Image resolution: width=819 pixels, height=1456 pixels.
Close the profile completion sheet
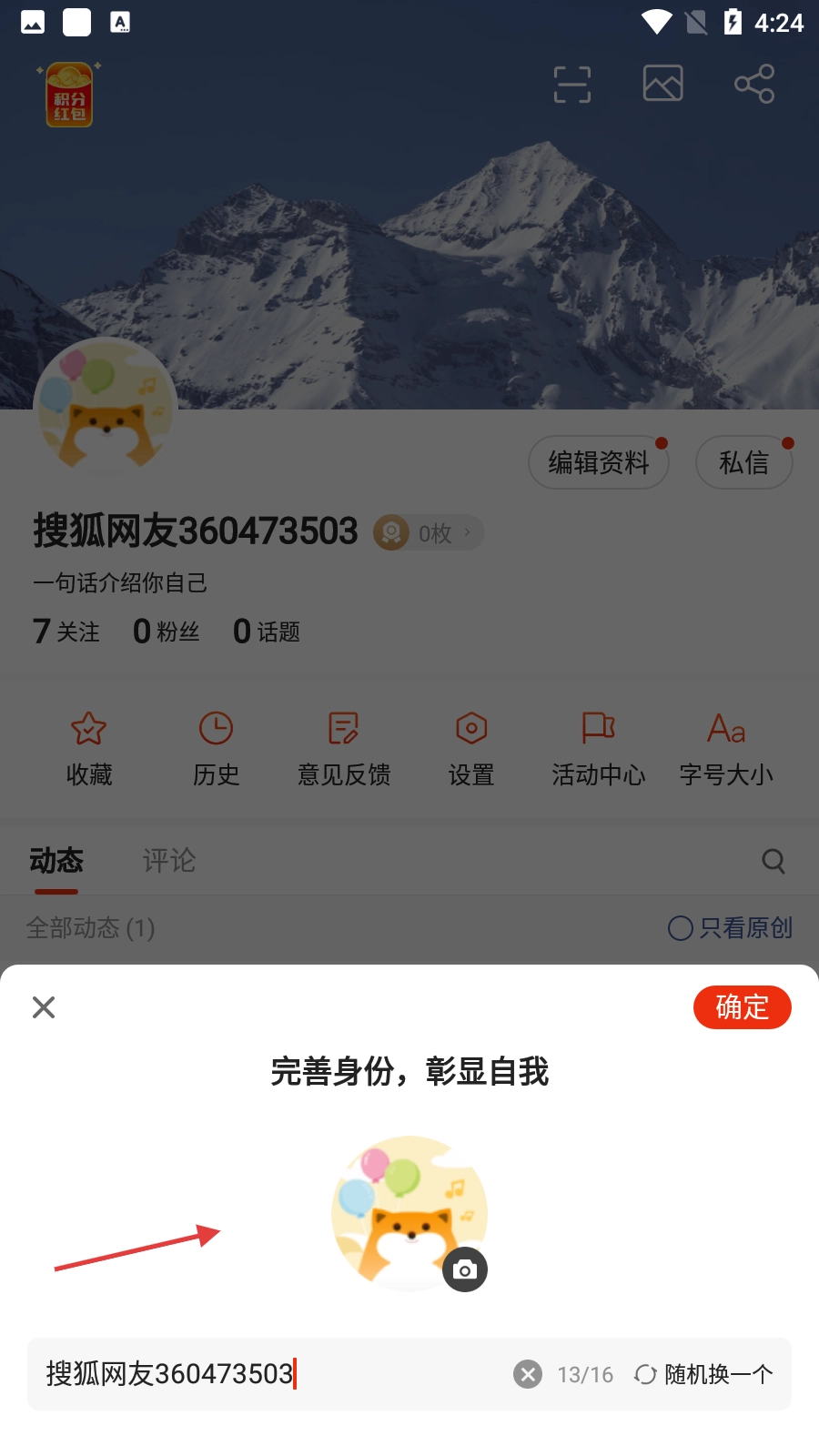pyautogui.click(x=44, y=1007)
